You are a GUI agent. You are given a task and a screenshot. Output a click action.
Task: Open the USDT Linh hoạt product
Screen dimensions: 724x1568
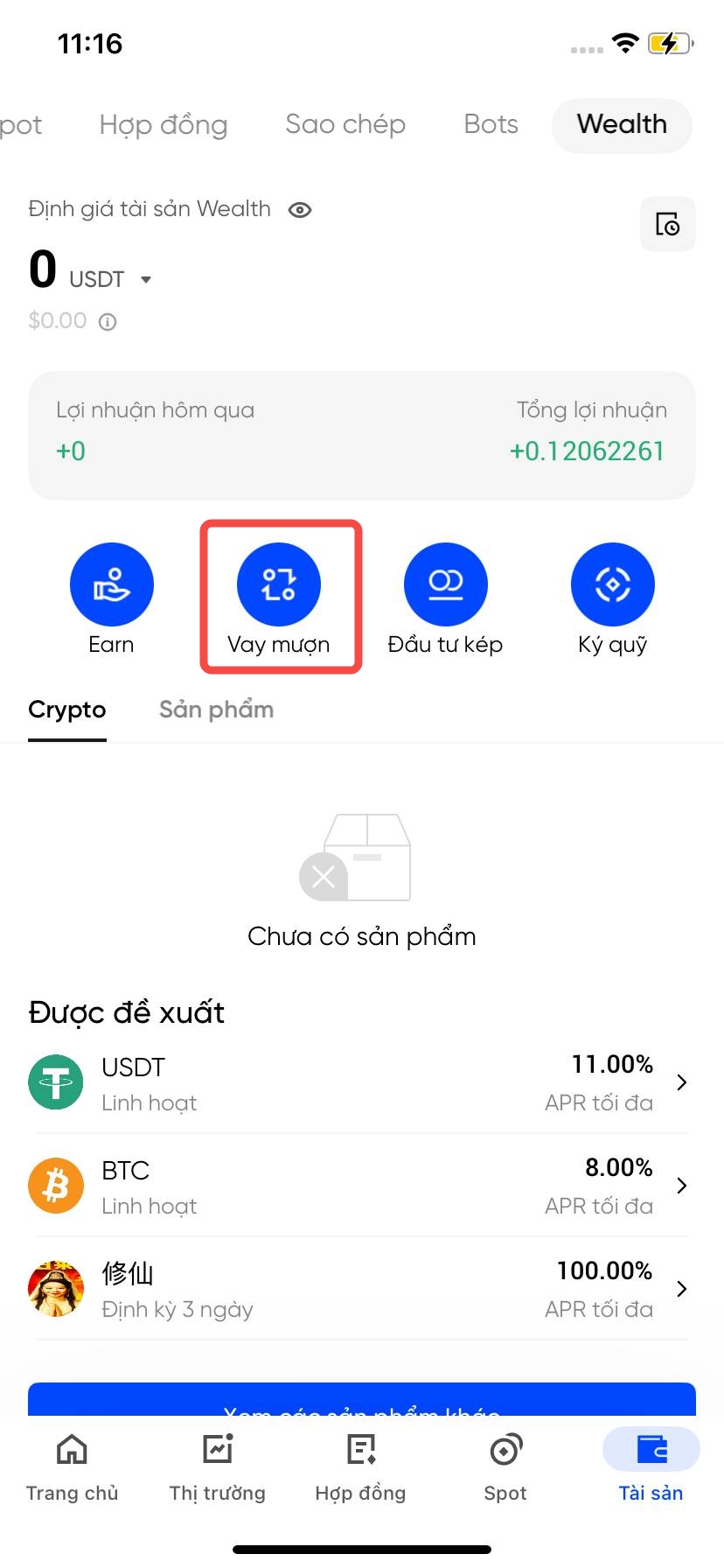coord(360,1083)
